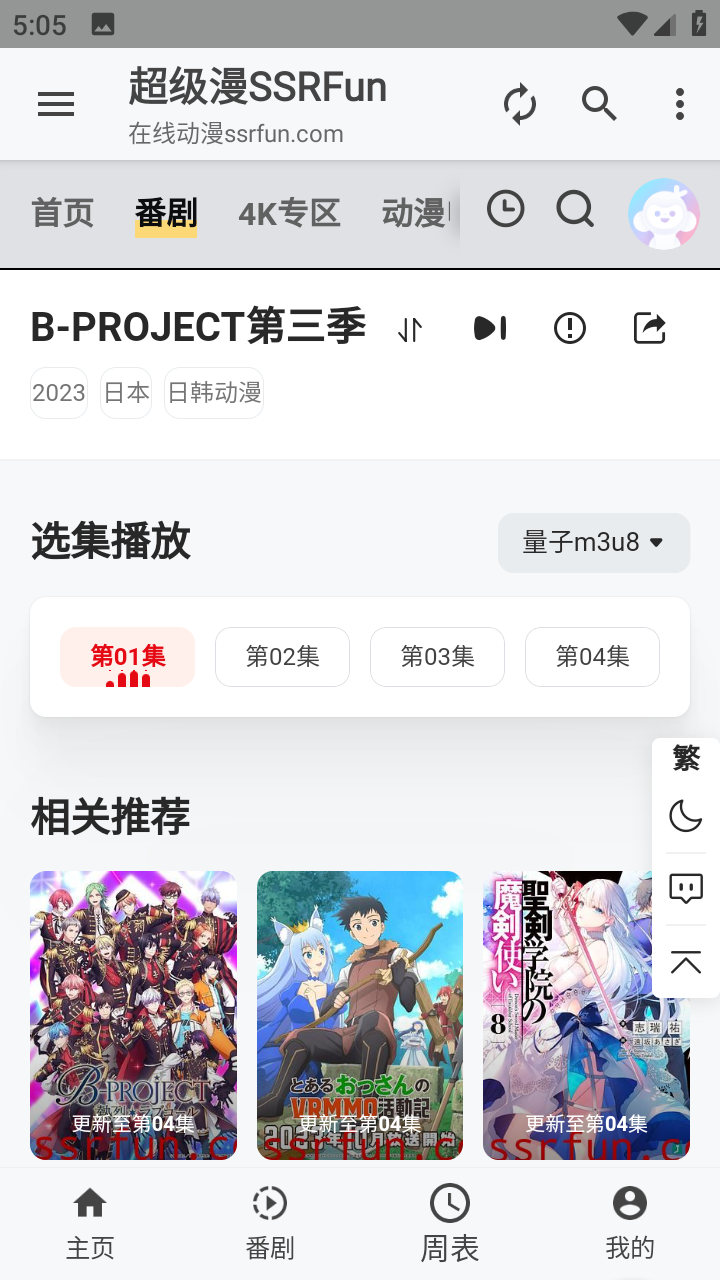Jump back to top with the arrow icon

coord(685,963)
